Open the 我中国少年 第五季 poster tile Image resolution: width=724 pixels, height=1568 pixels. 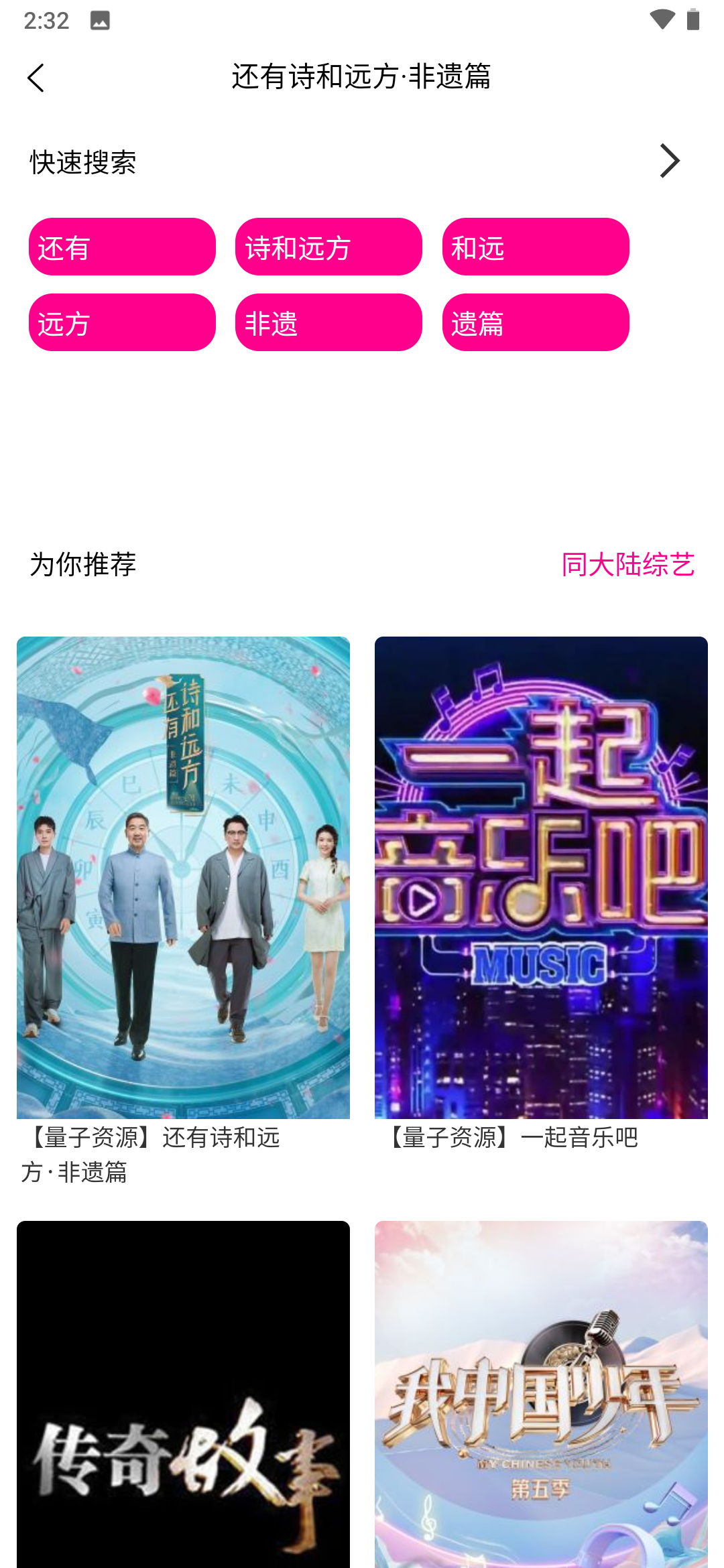pos(541,1394)
